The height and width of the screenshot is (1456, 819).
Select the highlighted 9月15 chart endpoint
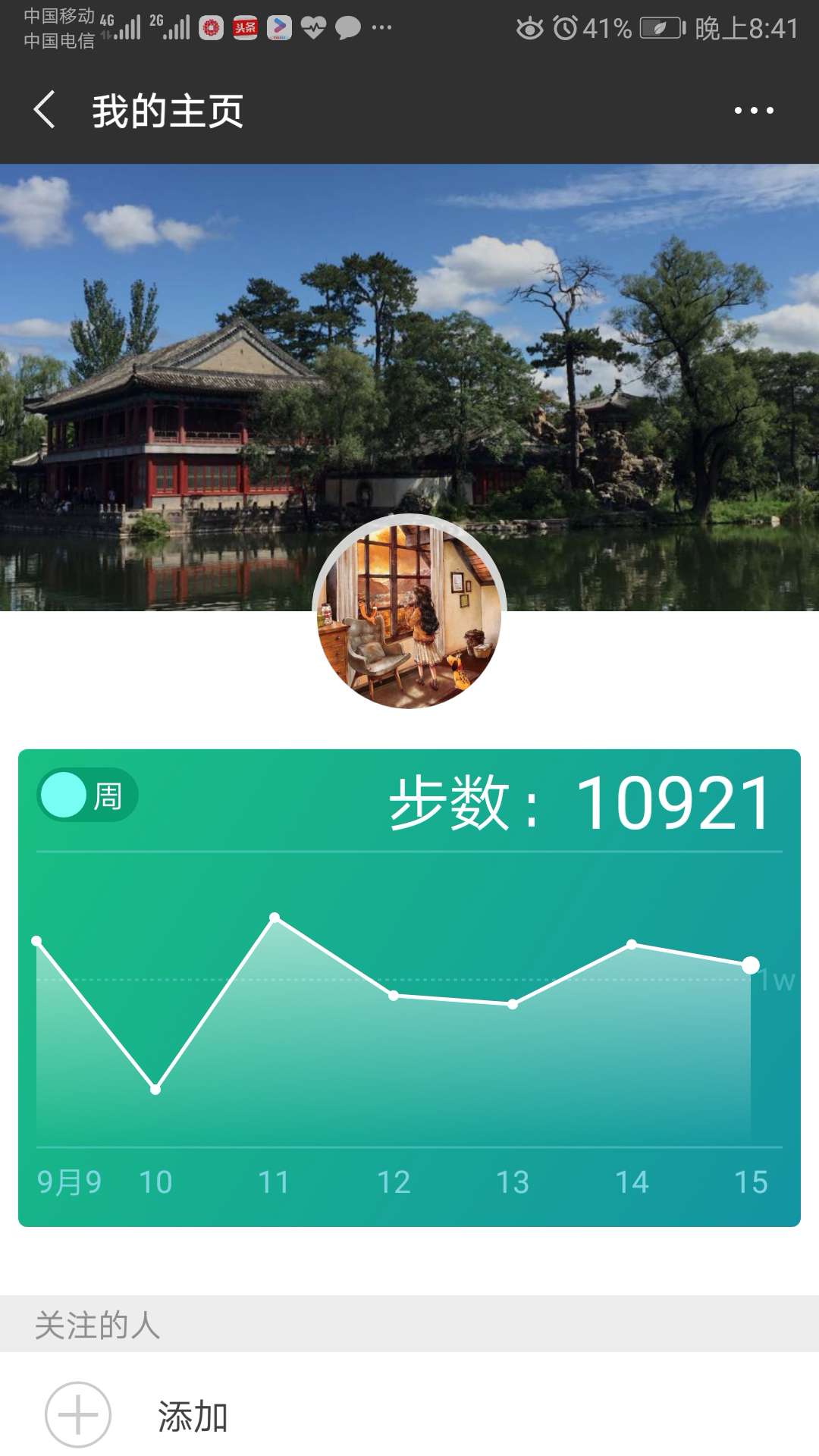(x=749, y=965)
